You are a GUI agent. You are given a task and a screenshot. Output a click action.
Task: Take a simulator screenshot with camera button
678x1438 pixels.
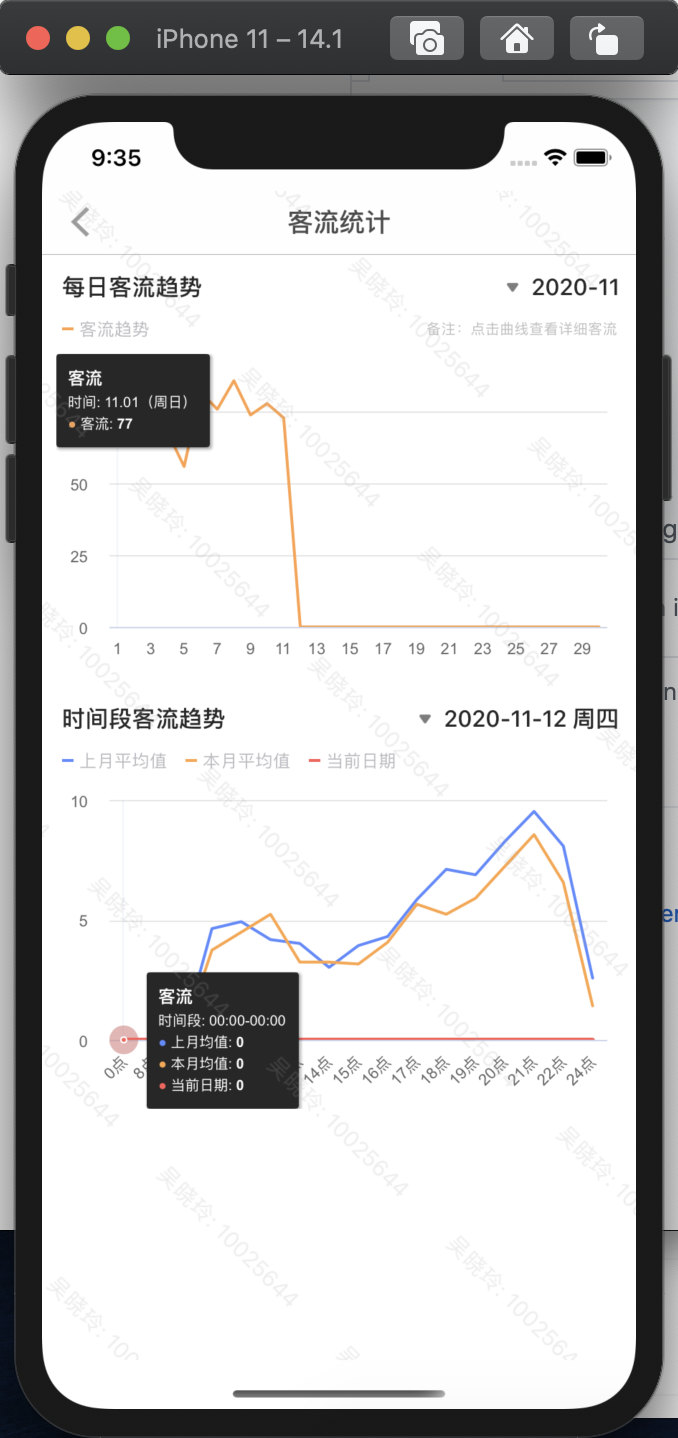pyautogui.click(x=427, y=39)
